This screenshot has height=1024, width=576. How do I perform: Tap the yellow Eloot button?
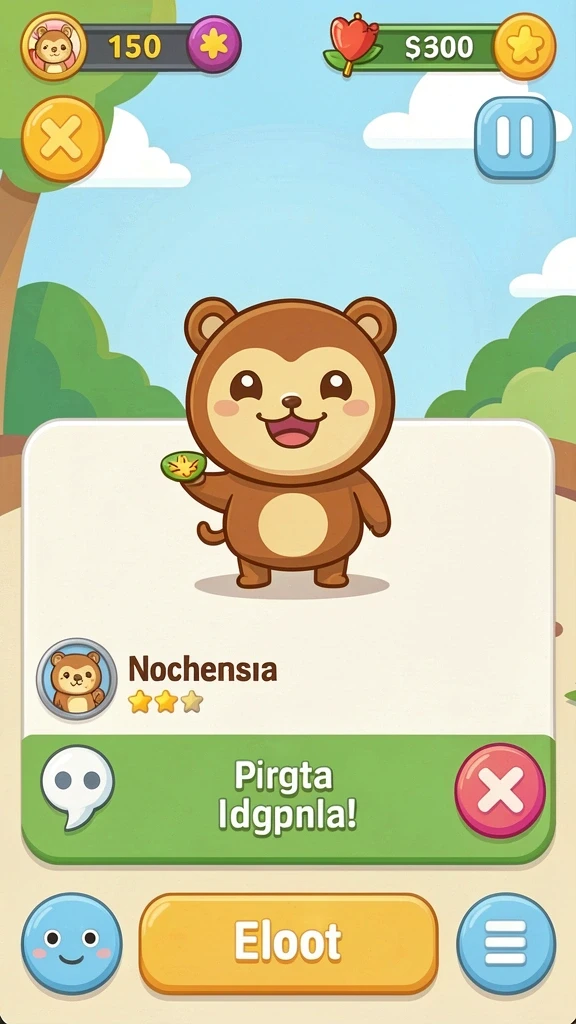coord(288,943)
